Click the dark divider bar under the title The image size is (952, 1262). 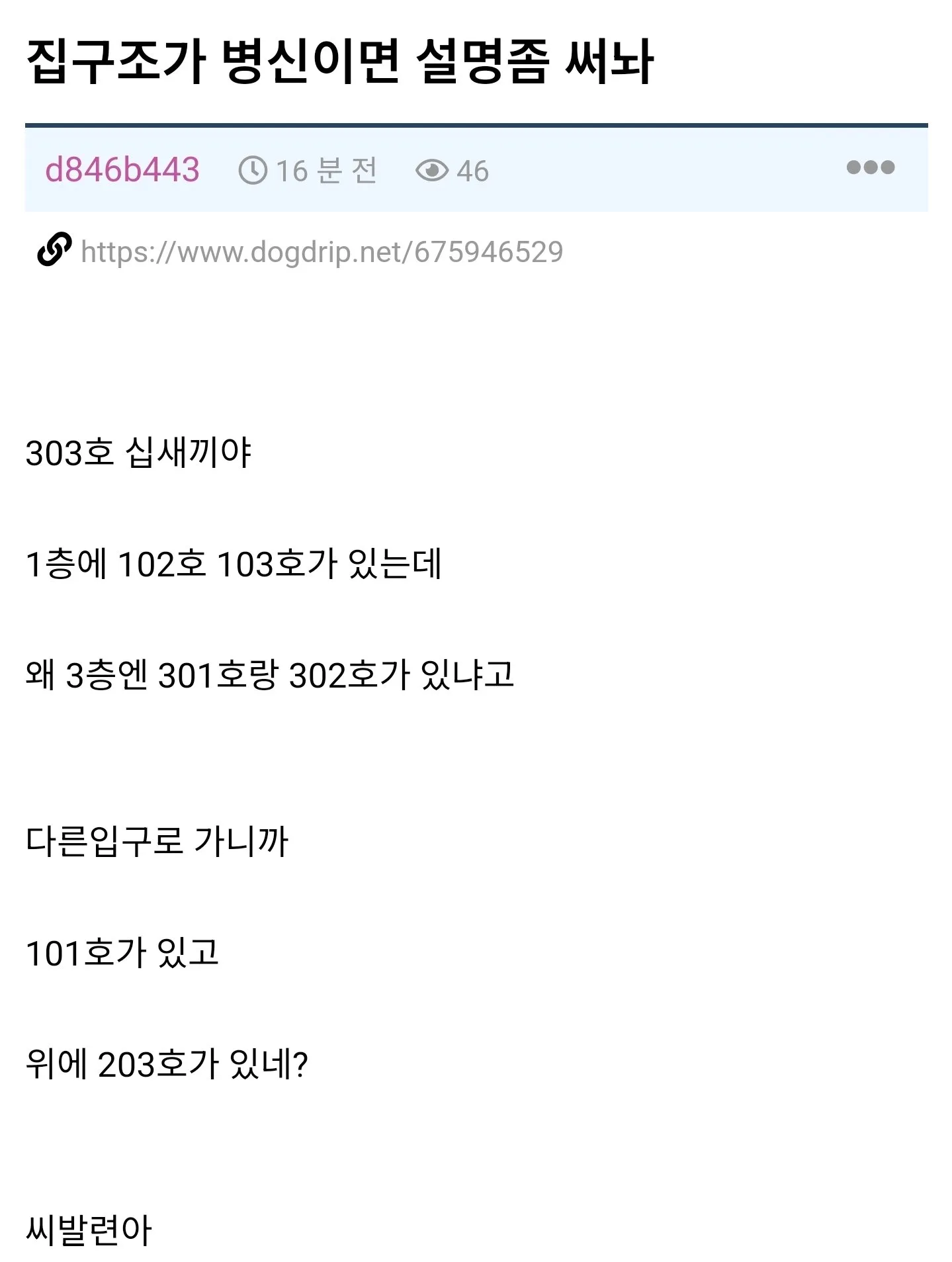[x=476, y=122]
